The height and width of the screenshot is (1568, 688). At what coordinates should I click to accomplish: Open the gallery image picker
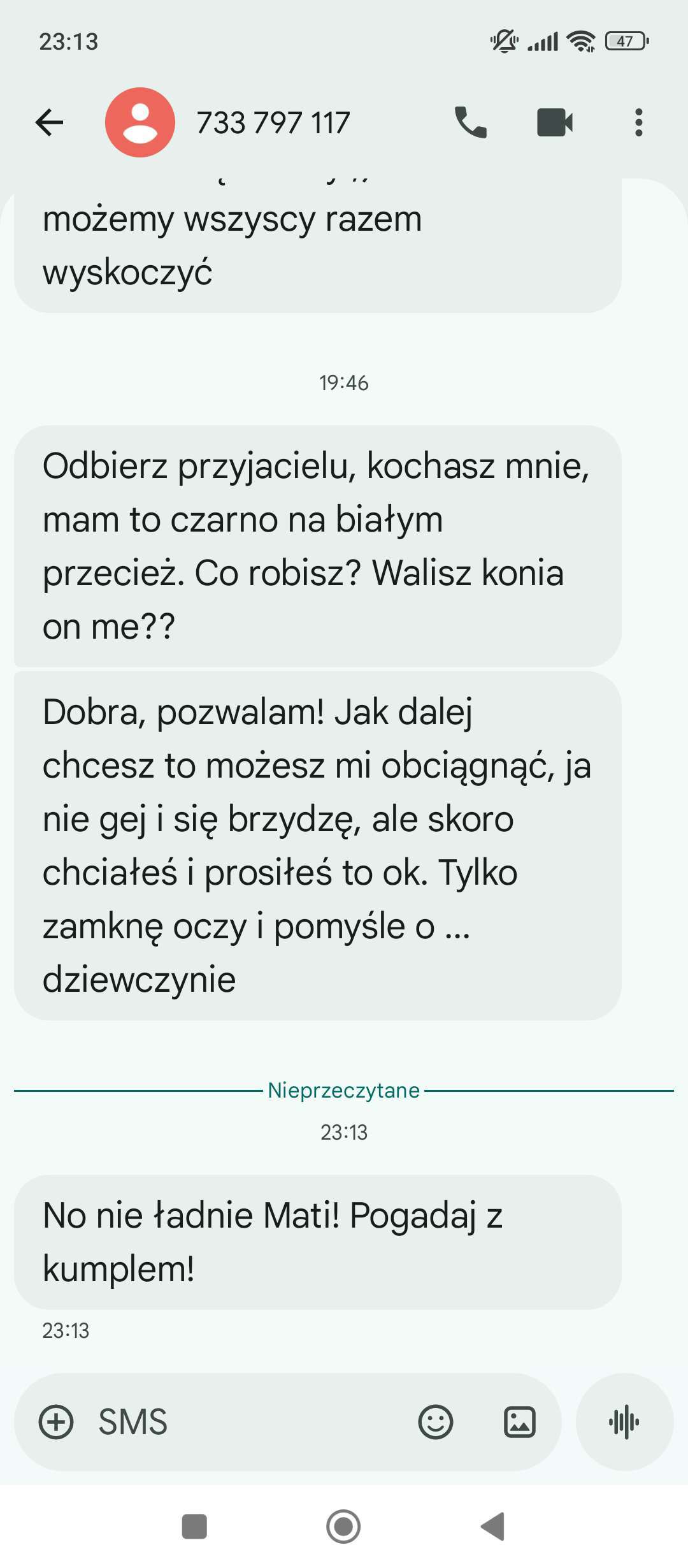[520, 1422]
